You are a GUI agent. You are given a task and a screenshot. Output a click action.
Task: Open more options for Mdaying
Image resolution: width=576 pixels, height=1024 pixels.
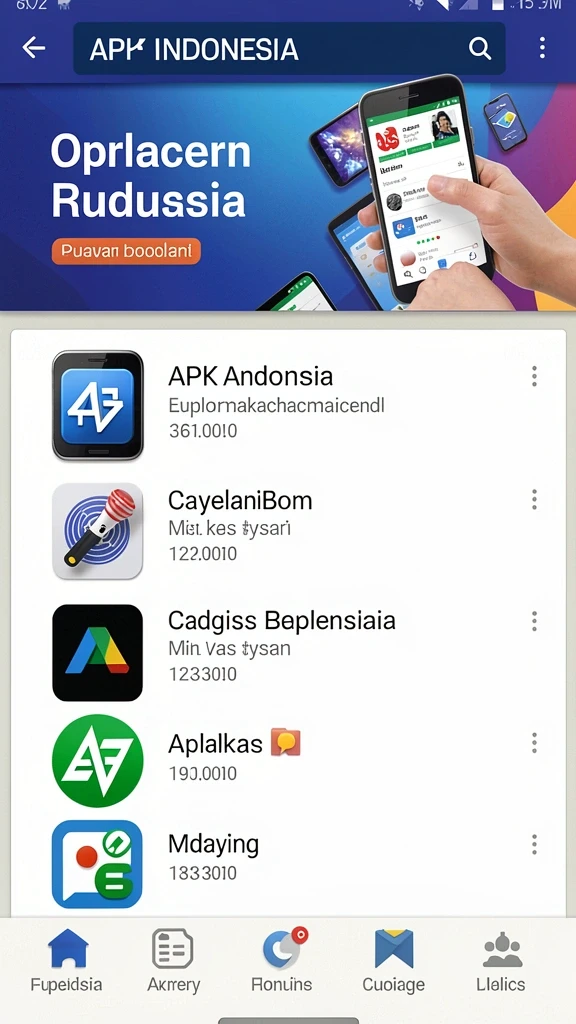(534, 844)
